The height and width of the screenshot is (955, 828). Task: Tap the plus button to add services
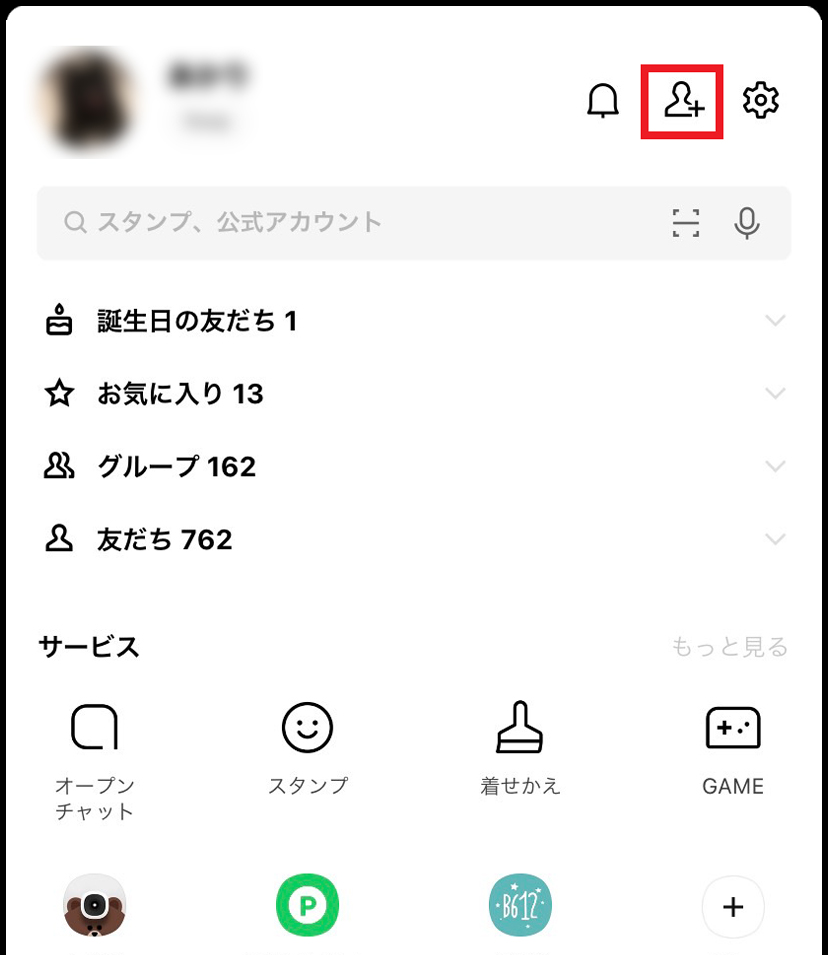pyautogui.click(x=733, y=907)
